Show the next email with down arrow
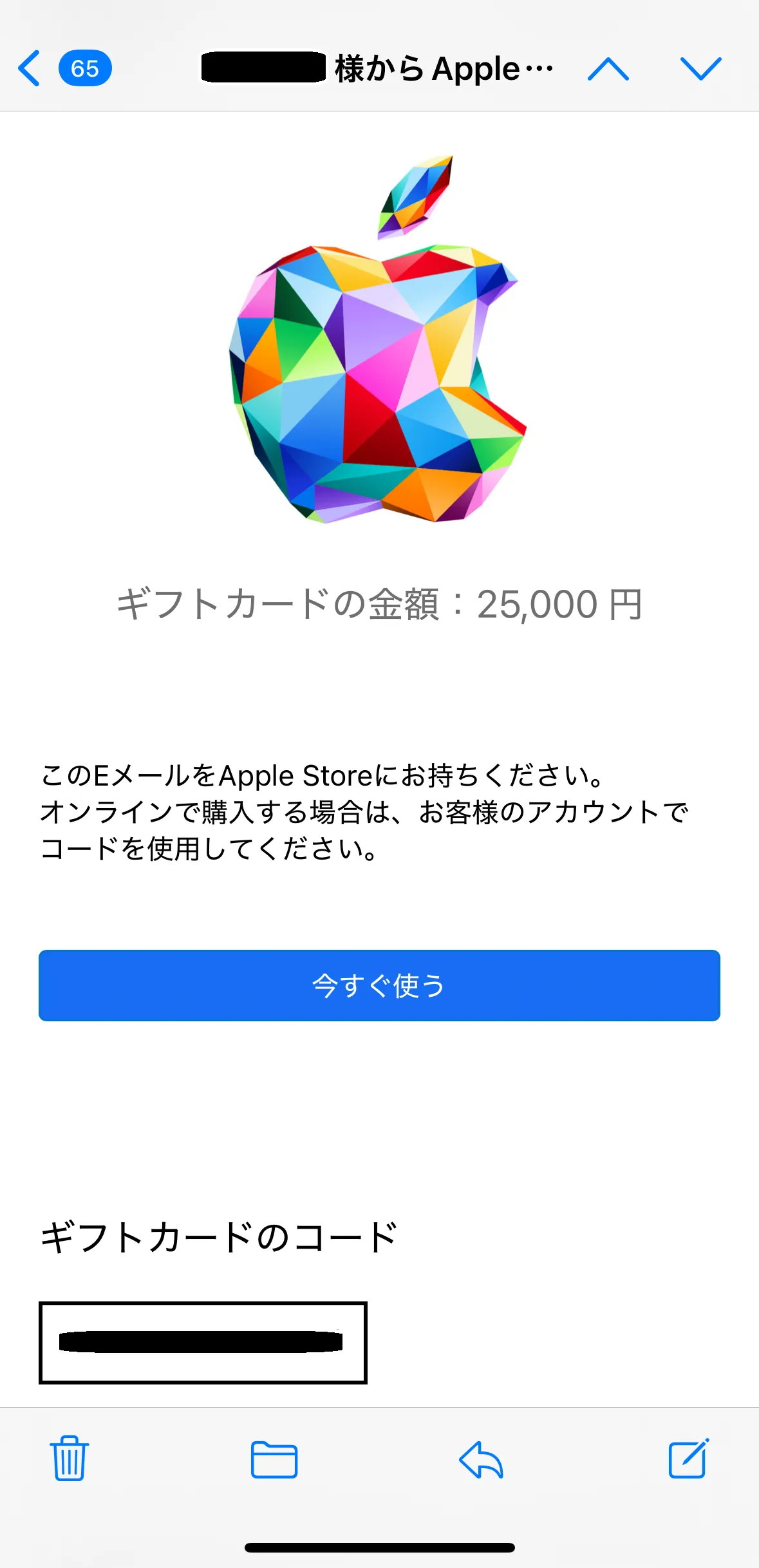759x1568 pixels. (x=700, y=69)
